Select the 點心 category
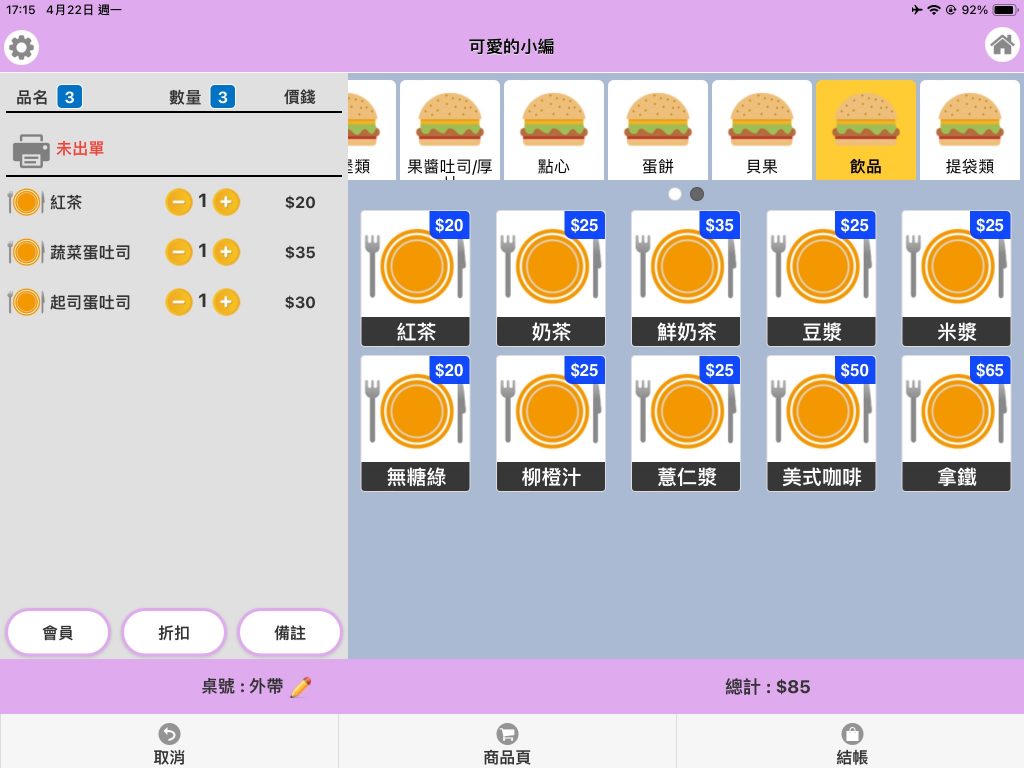This screenshot has height=768, width=1024. point(554,130)
